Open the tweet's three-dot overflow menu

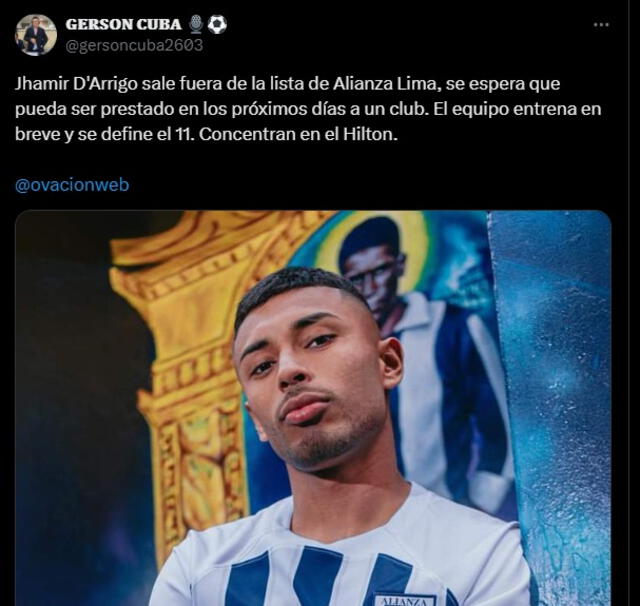[601, 25]
